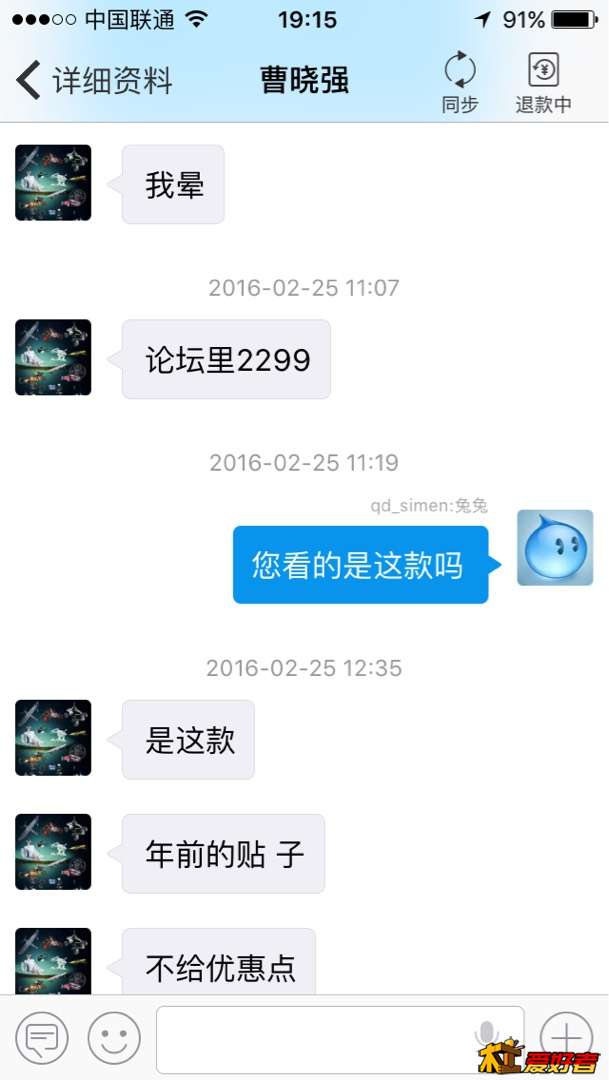Open the 退款中 refund status
Screen dimensions: 609x1080
tap(543, 81)
